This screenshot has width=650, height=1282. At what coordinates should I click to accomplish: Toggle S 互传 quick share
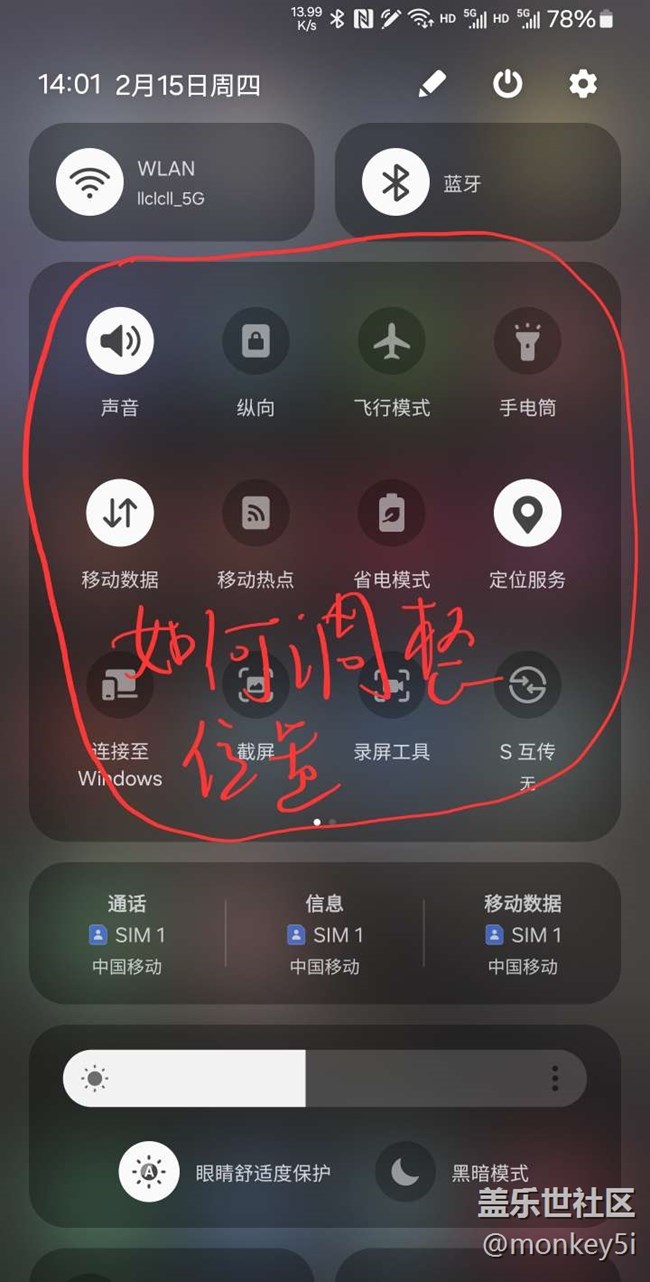(x=527, y=685)
